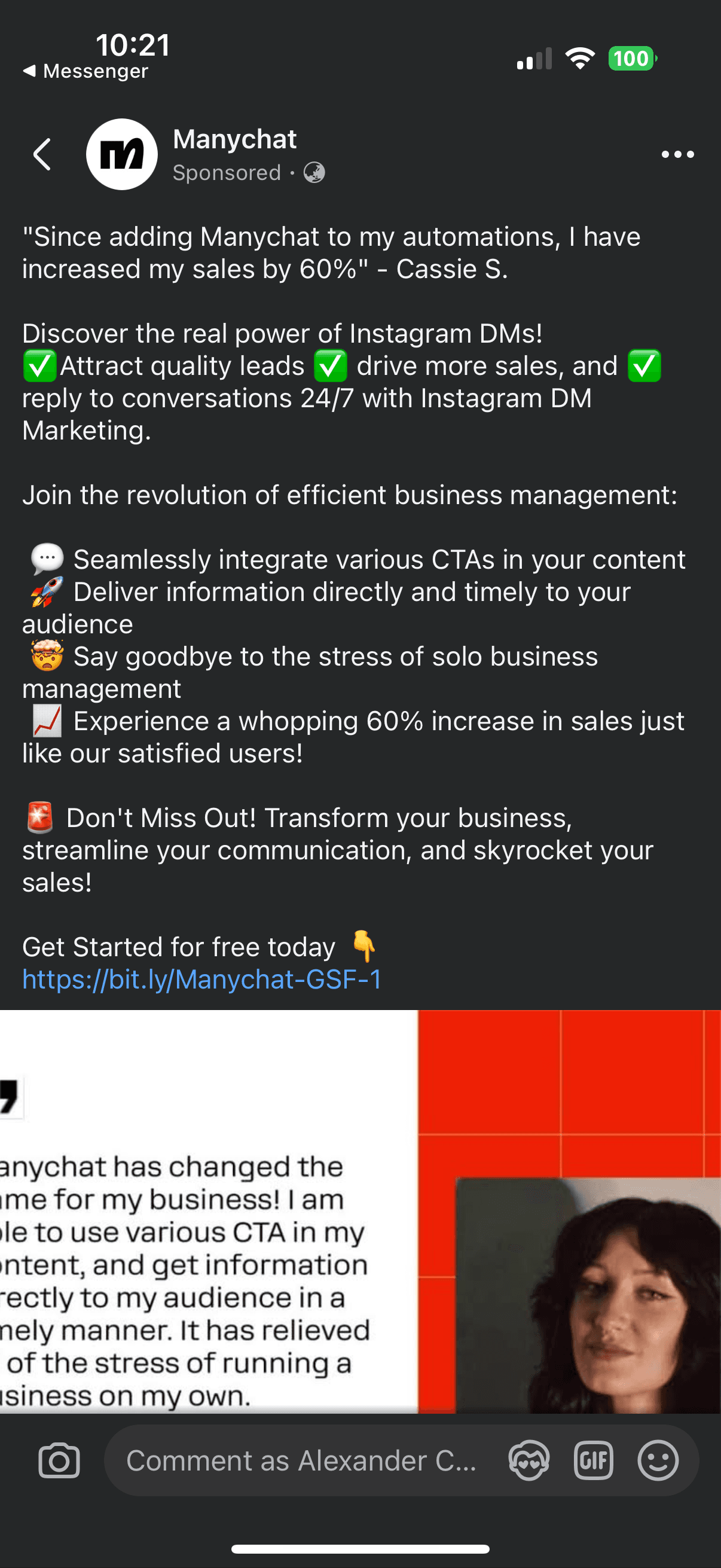721x1568 pixels.
Task: Open Manychat's profile picture
Action: (x=122, y=155)
